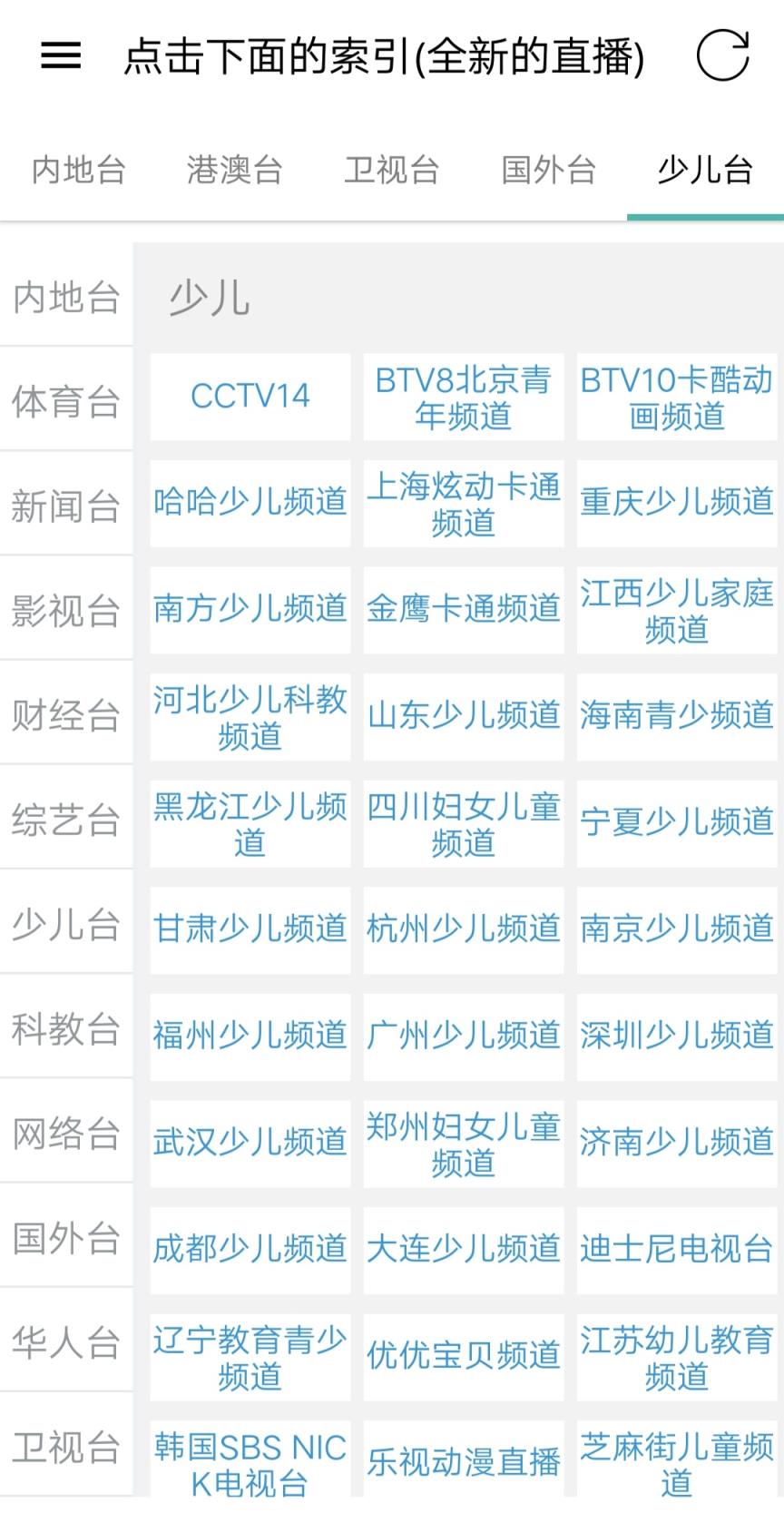Open the 影视台 category
Viewport: 784px width, 1513px height.
[66, 612]
